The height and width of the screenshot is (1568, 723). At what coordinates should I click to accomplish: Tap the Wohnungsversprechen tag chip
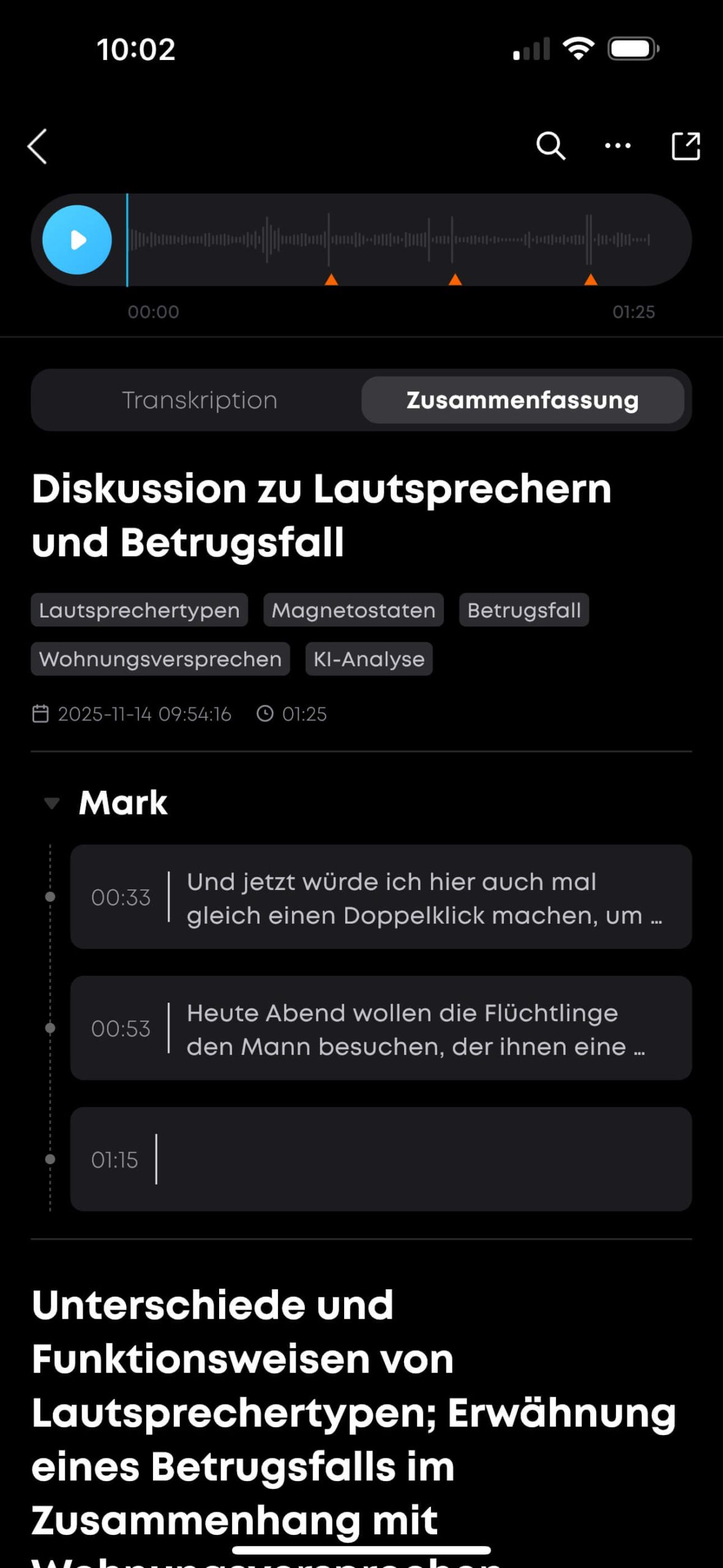coord(160,659)
